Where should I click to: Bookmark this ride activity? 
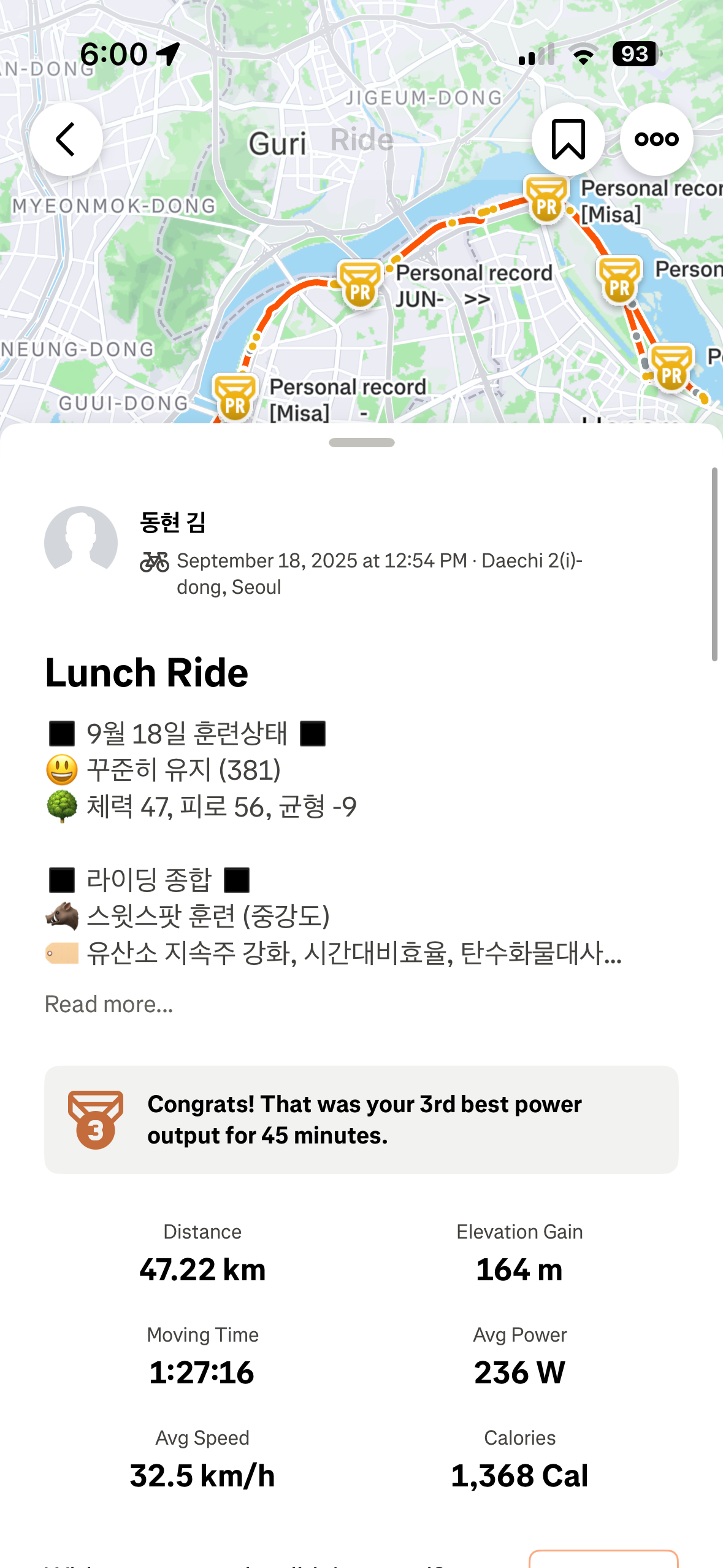[568, 139]
